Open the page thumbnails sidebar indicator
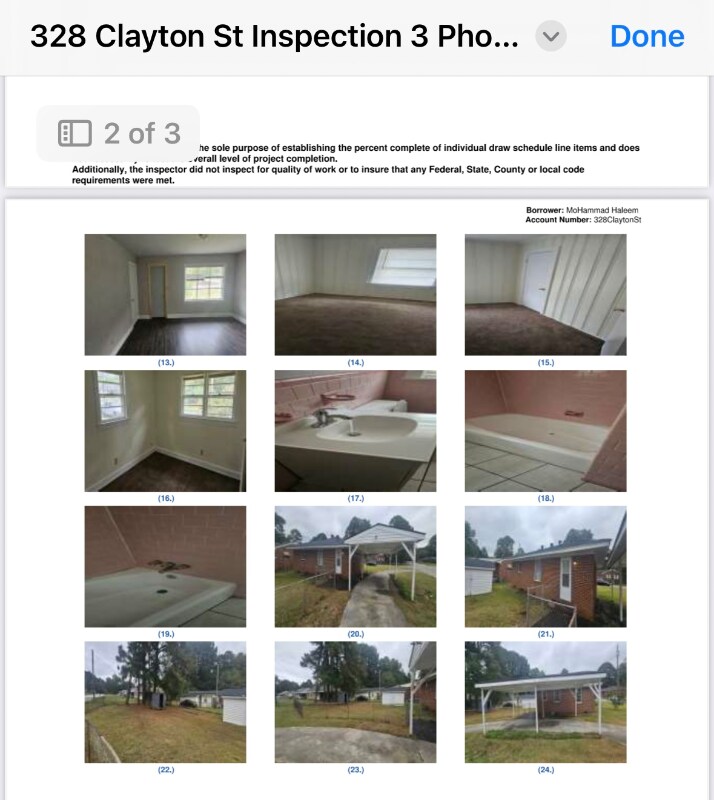714x800 pixels. click(x=76, y=133)
